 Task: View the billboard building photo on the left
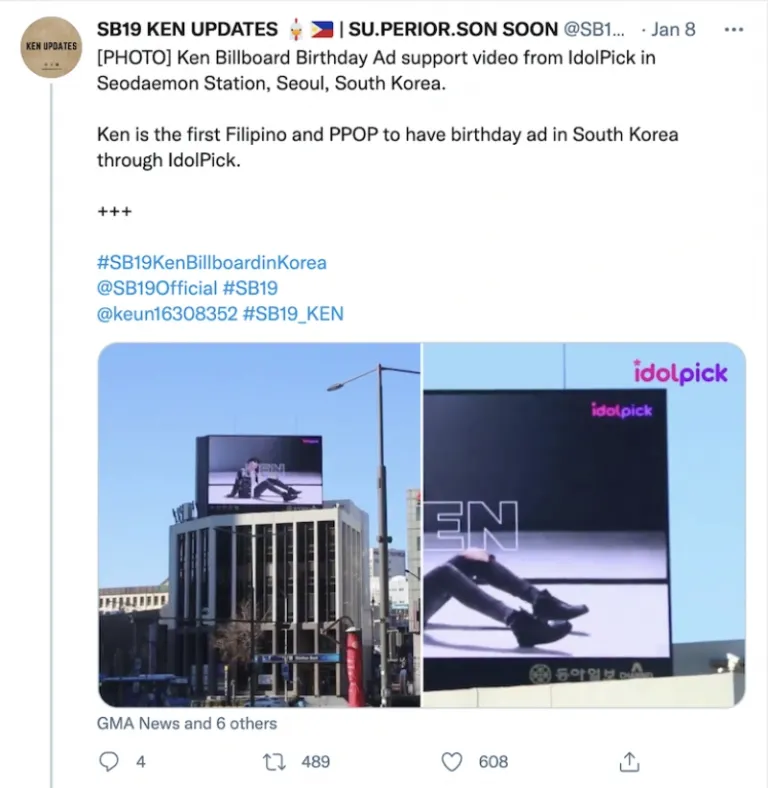coord(258,525)
